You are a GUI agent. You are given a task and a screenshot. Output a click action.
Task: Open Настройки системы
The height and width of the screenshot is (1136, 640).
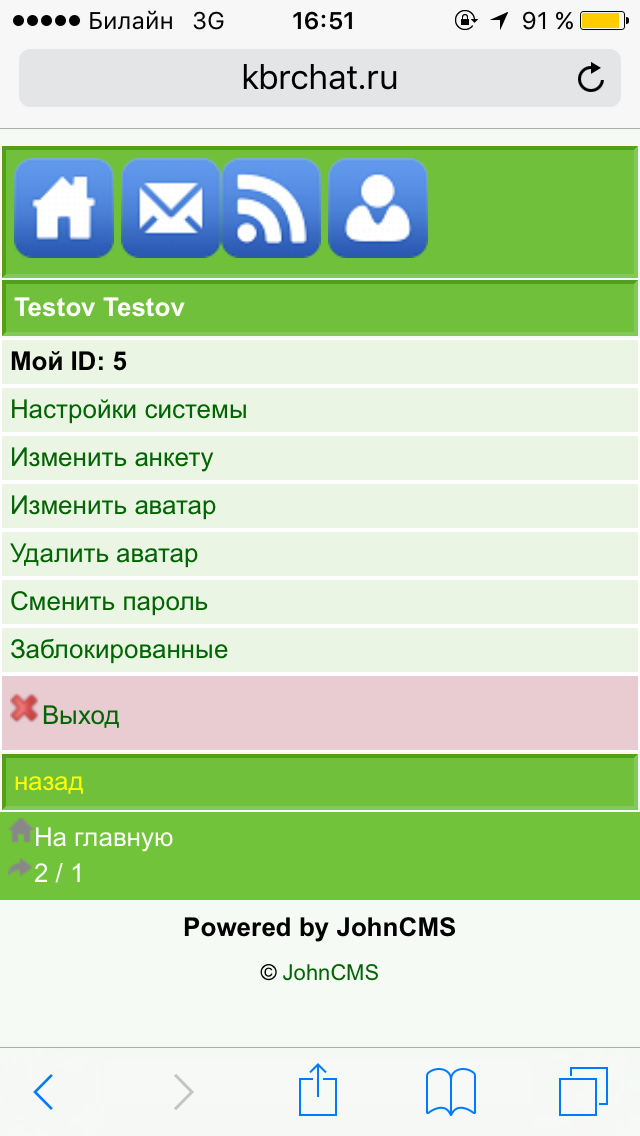pos(128,410)
